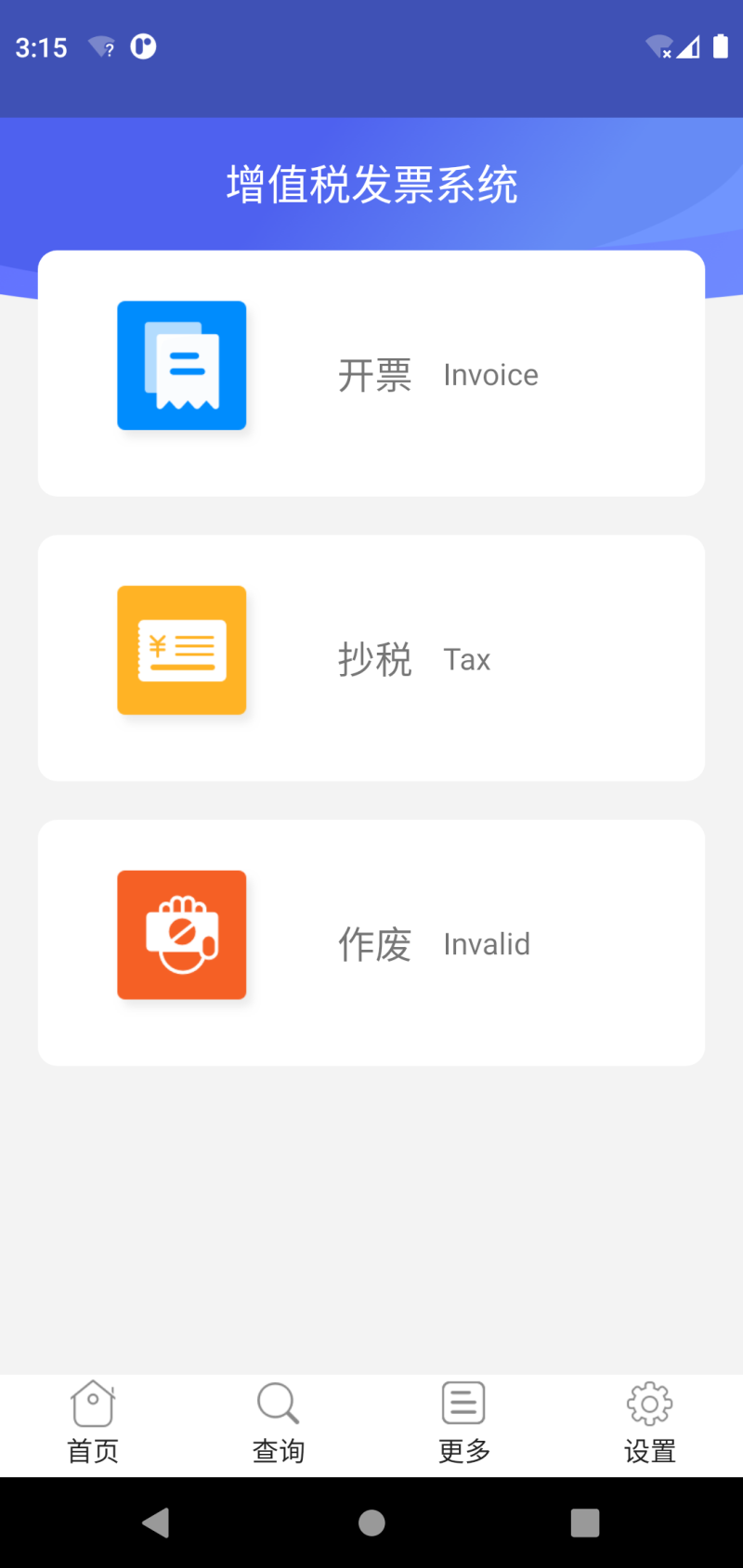Open the 作废 Invalid card

coord(371,942)
